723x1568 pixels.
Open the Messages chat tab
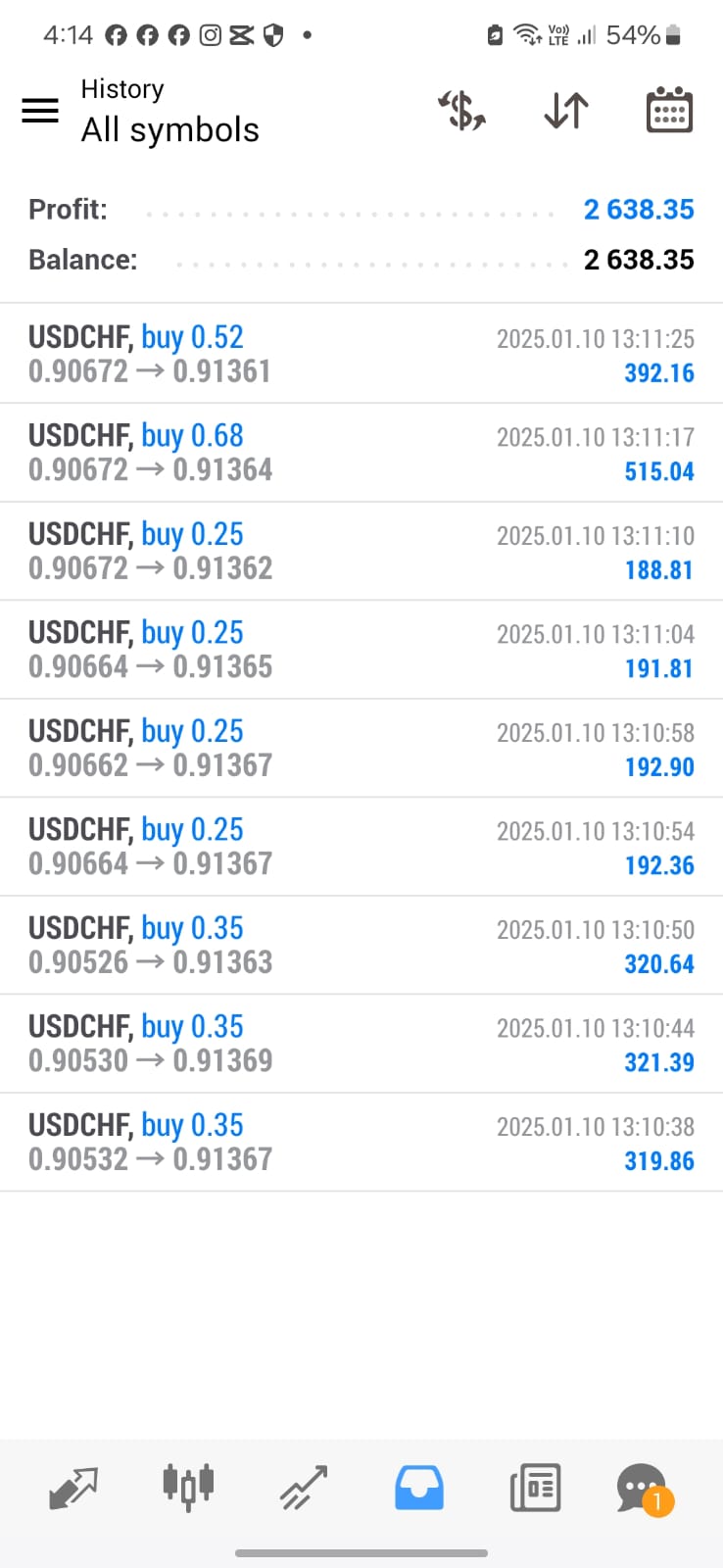[644, 1488]
